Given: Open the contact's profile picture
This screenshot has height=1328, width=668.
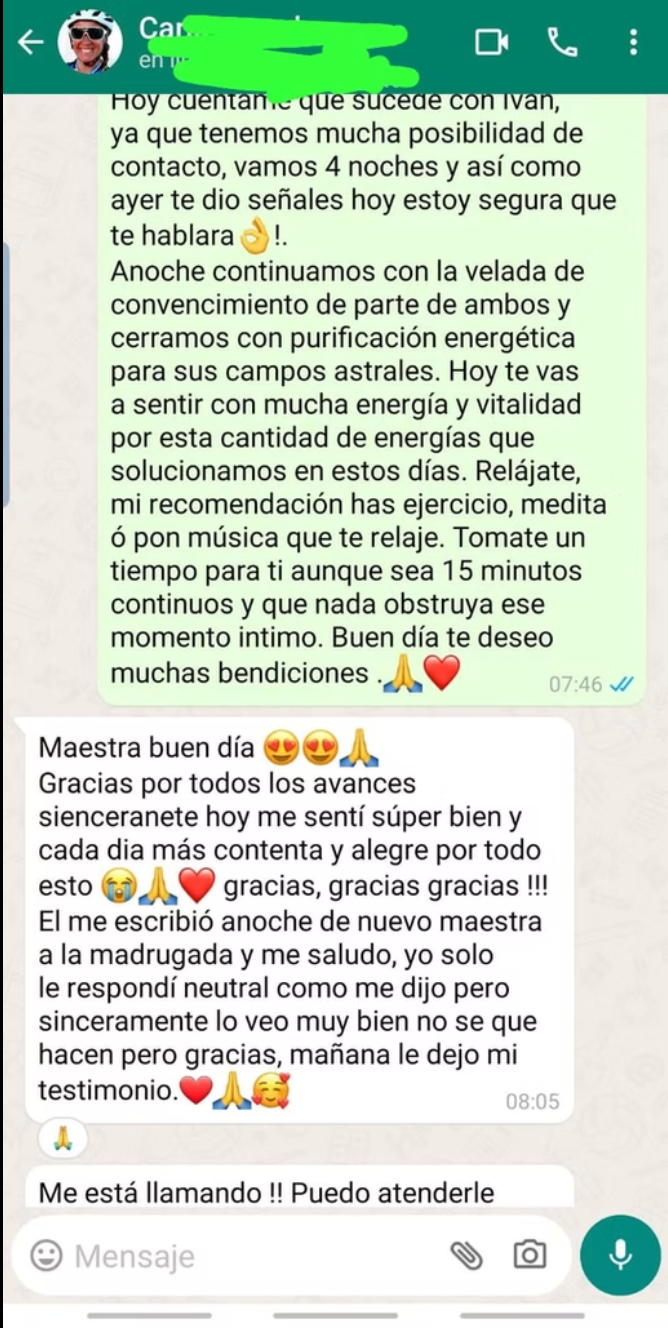Looking at the screenshot, I should (x=90, y=42).
